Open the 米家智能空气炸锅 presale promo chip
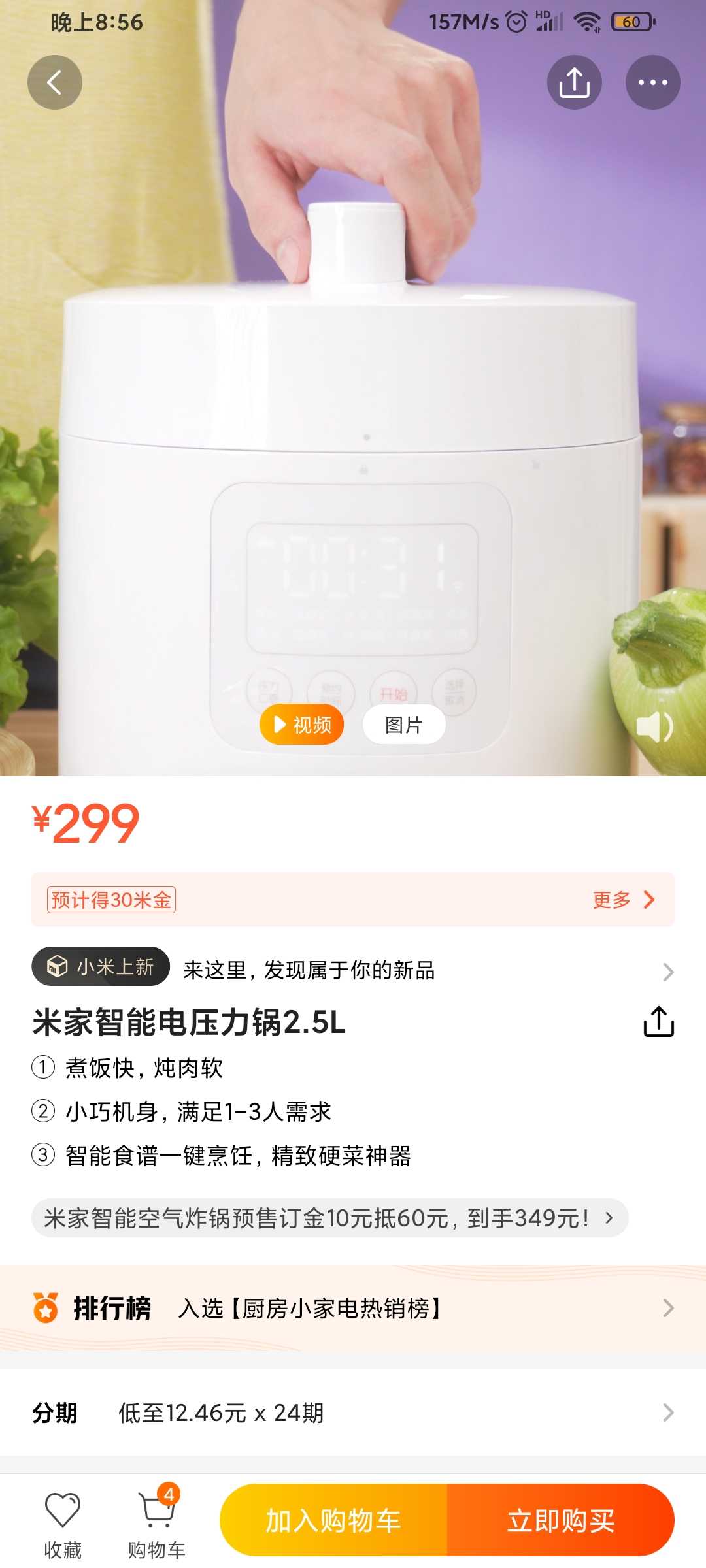 point(329,1218)
